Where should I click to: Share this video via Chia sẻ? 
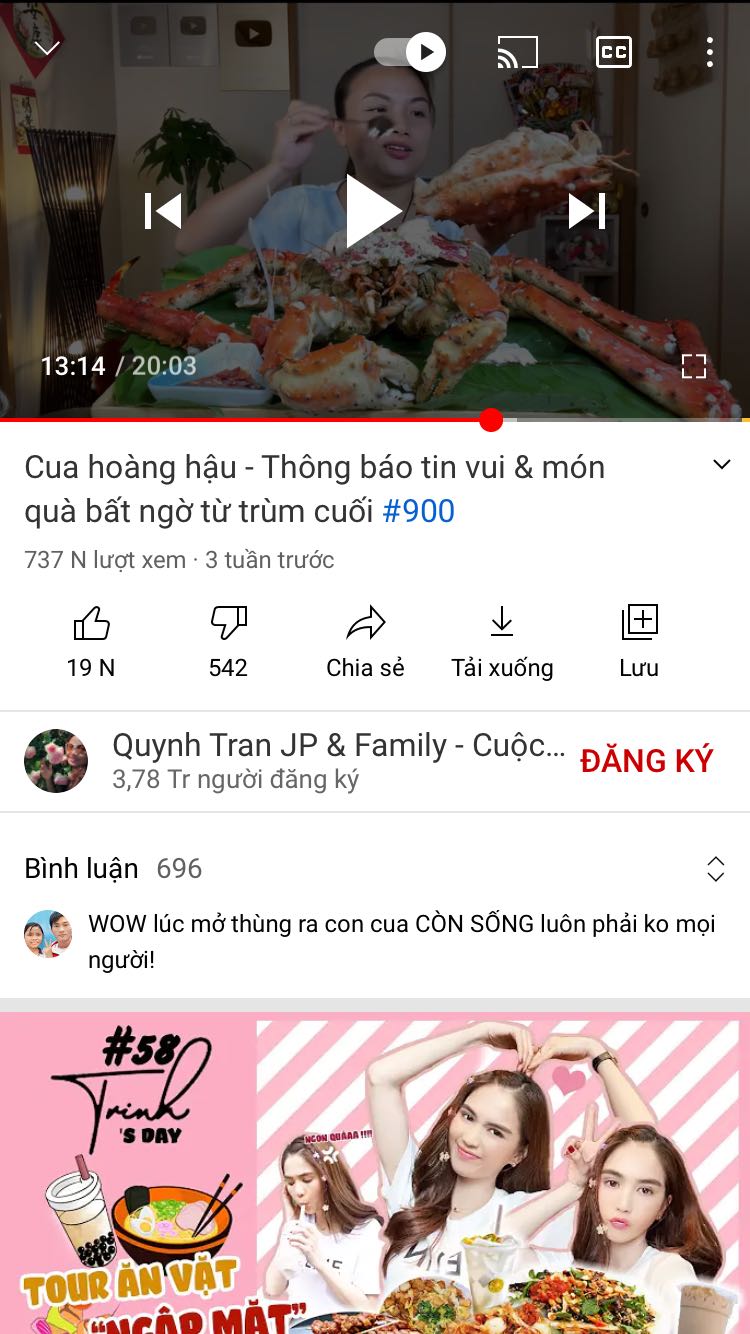click(x=365, y=642)
